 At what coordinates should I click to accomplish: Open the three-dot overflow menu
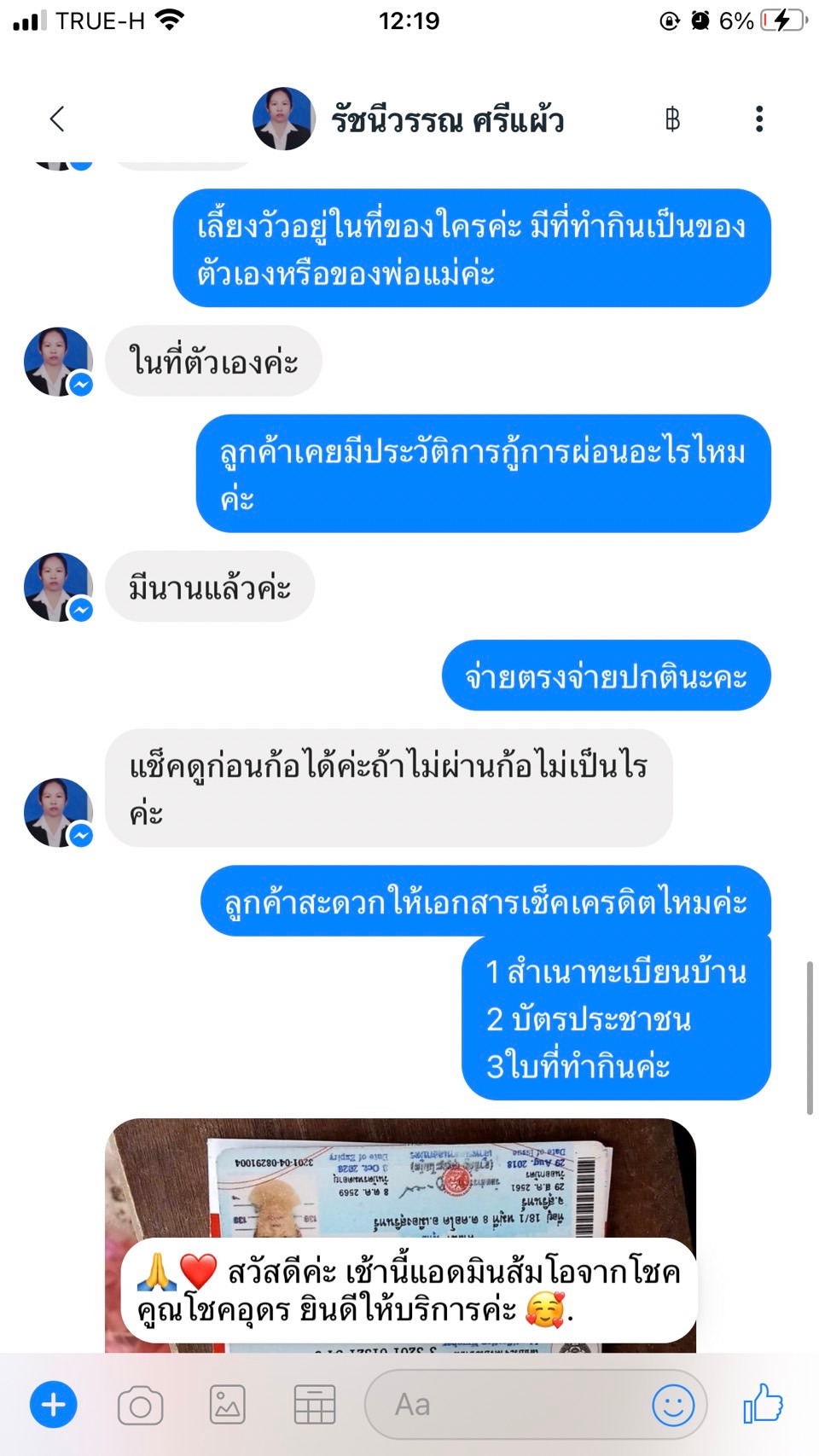pyautogui.click(x=758, y=119)
